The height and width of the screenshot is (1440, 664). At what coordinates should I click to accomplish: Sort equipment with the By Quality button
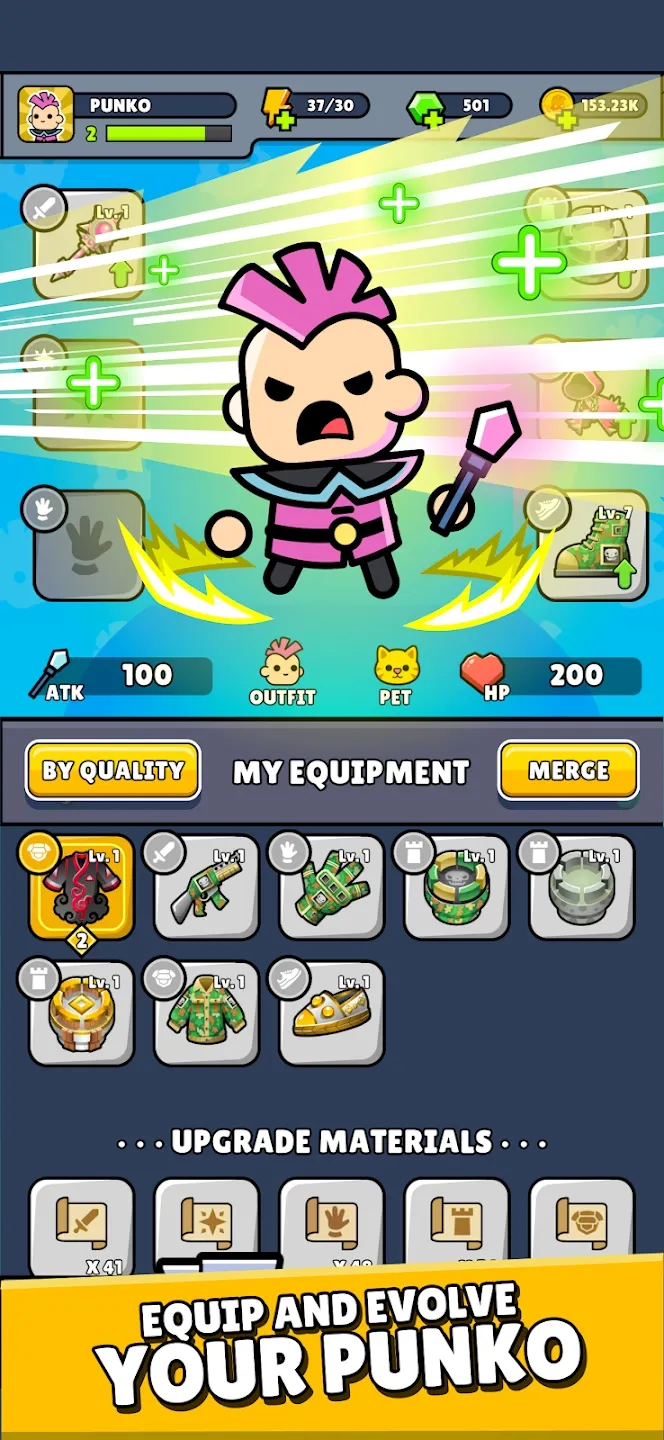coord(113,770)
